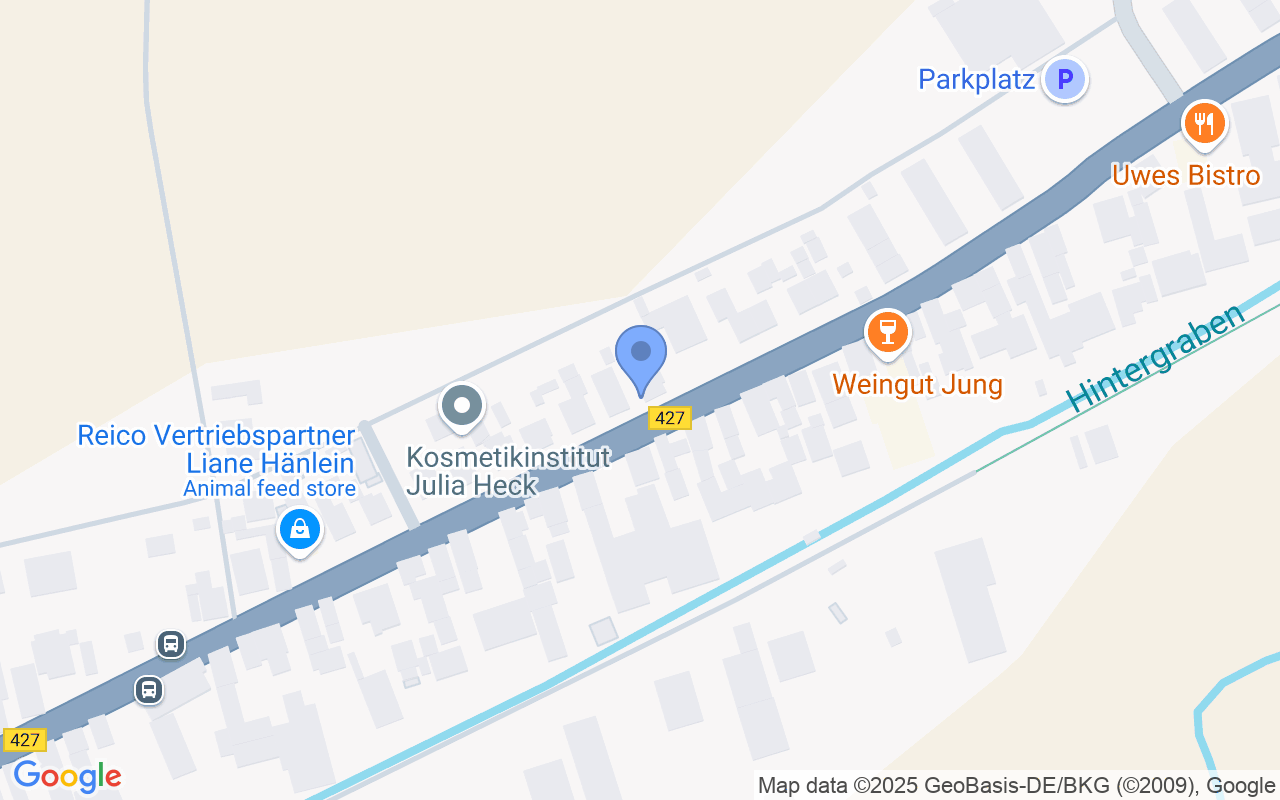Screen dimensions: 1280x800
Task: Open the Reico Vertriebspartner shop pin
Action: [x=299, y=530]
